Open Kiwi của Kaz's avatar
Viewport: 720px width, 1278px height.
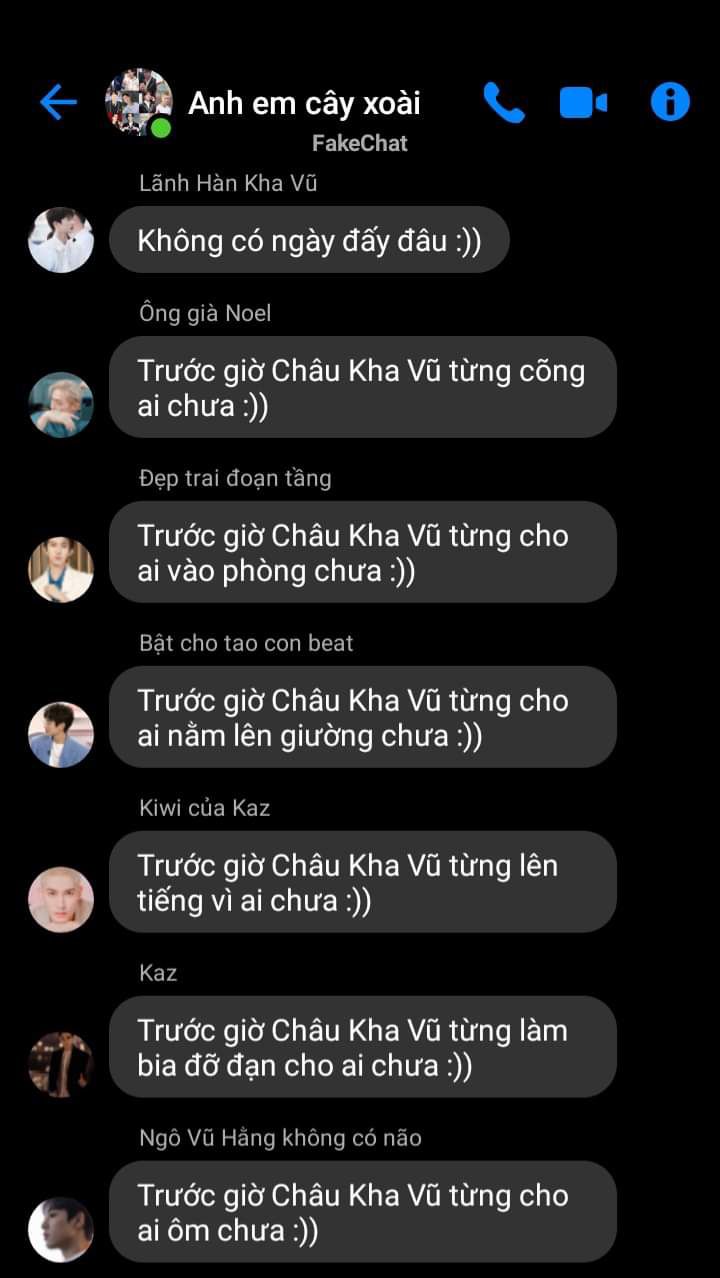pyautogui.click(x=61, y=900)
